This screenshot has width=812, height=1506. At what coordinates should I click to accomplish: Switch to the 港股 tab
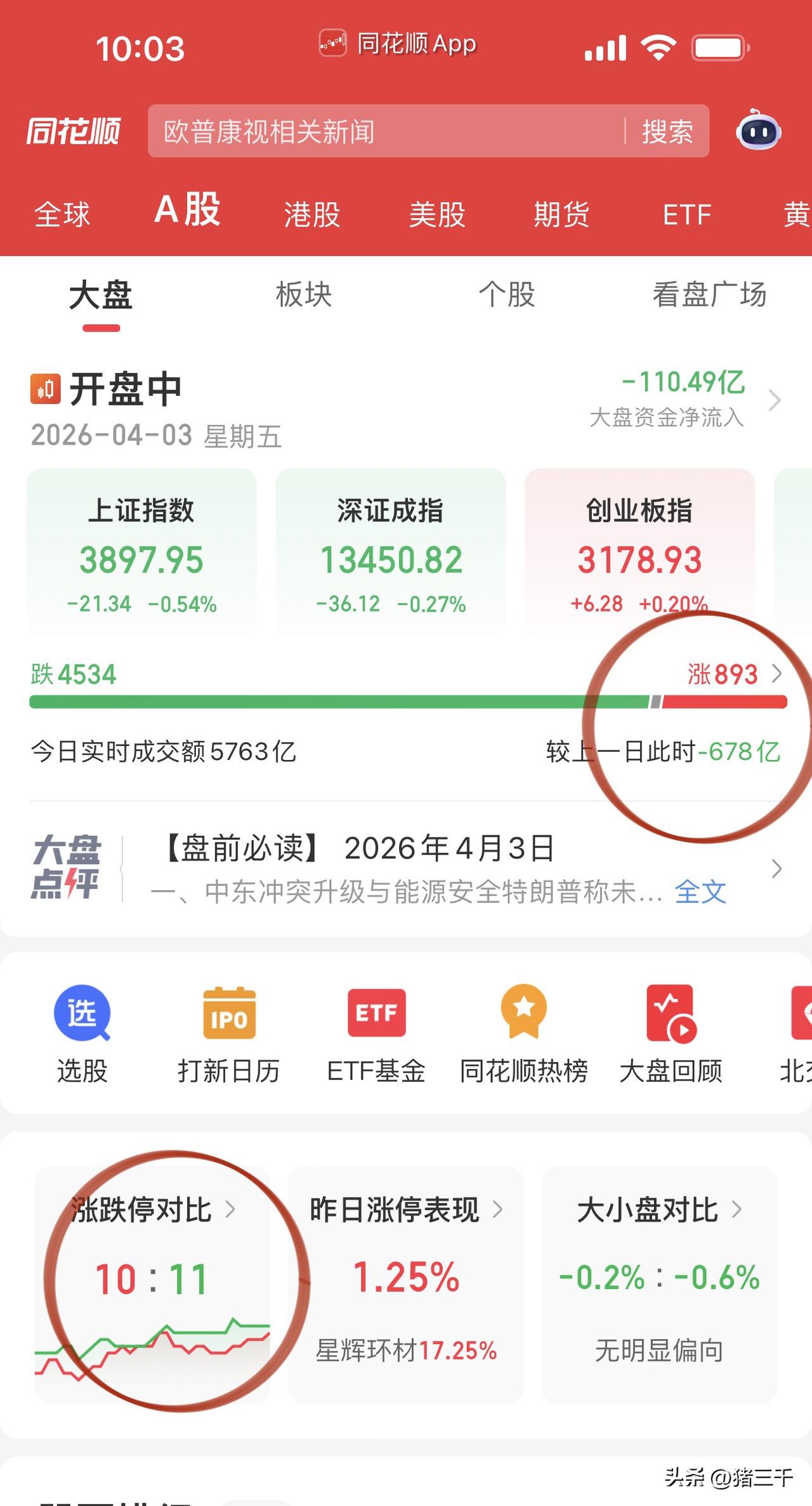pos(312,214)
